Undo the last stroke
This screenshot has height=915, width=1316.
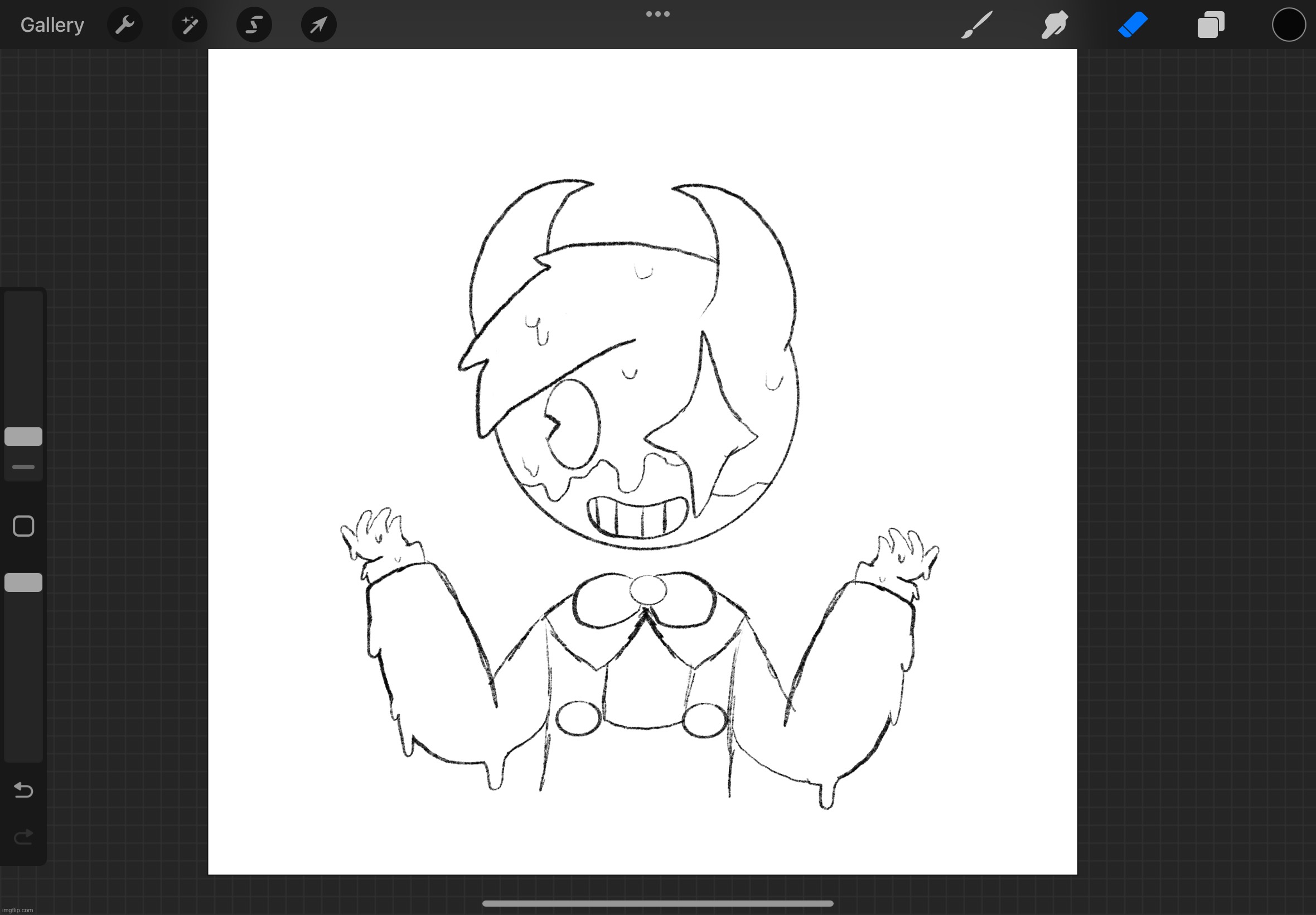pos(23,790)
